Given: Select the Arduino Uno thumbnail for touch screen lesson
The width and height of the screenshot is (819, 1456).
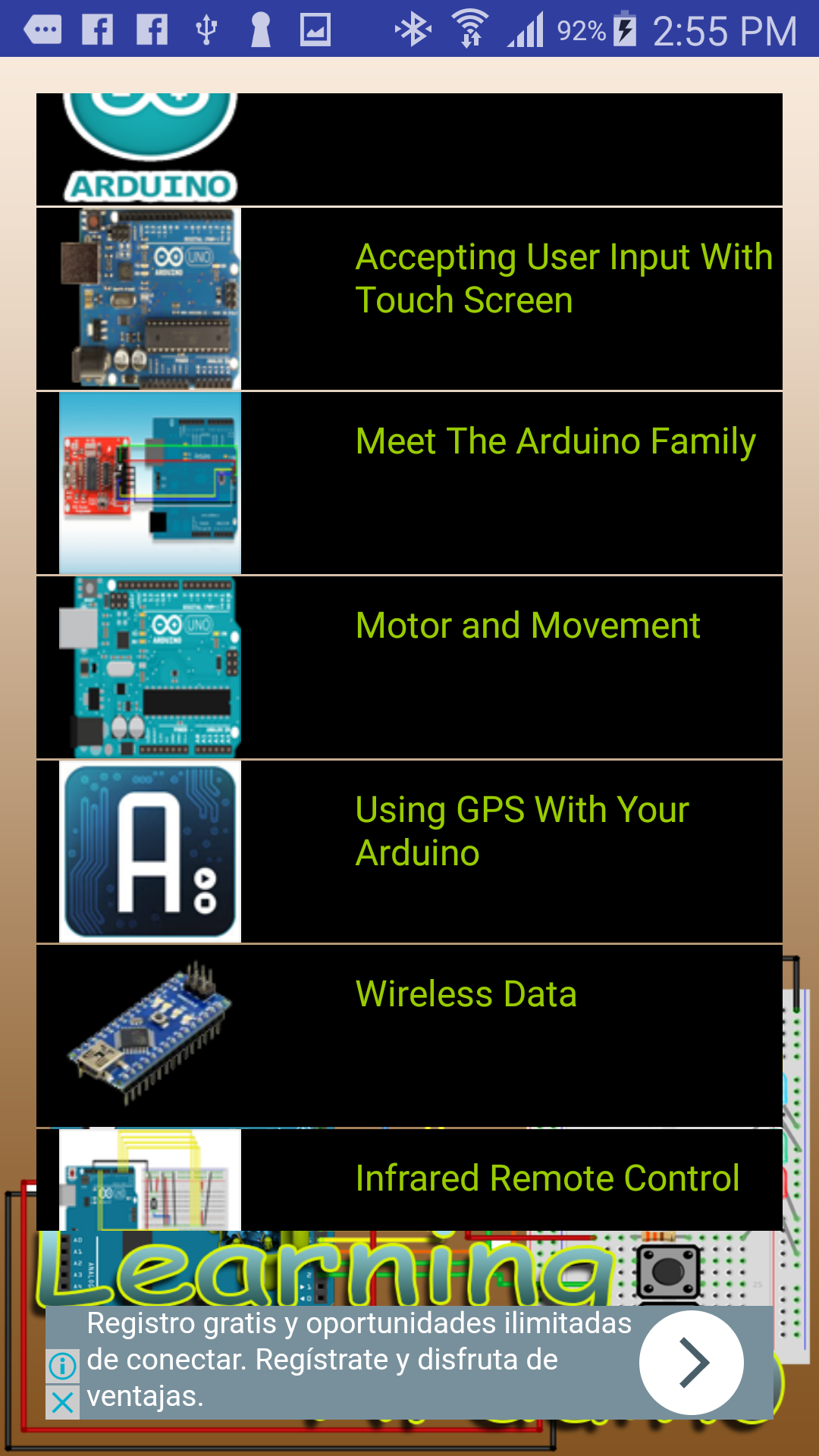Looking at the screenshot, I should click(149, 298).
